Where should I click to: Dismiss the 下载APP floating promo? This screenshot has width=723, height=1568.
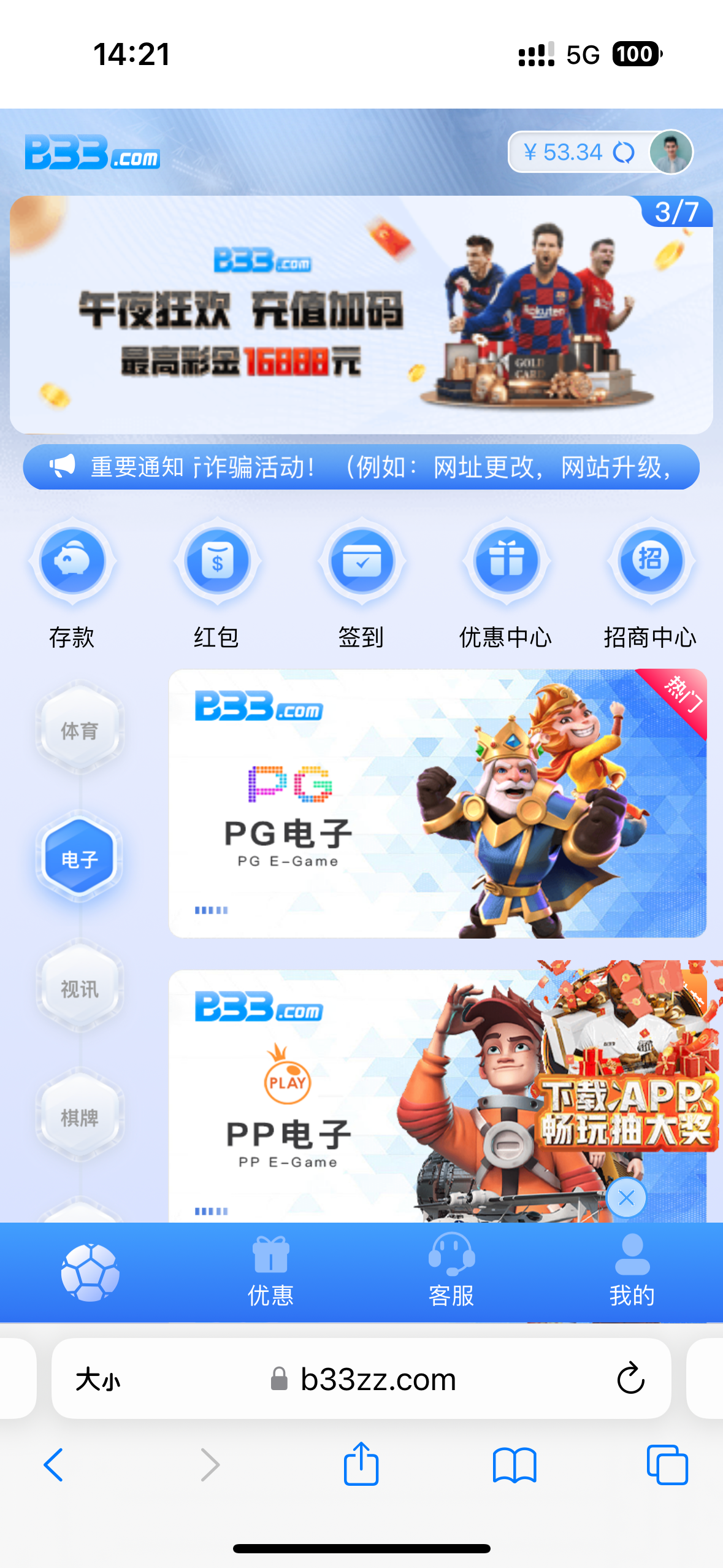pyautogui.click(x=626, y=1197)
